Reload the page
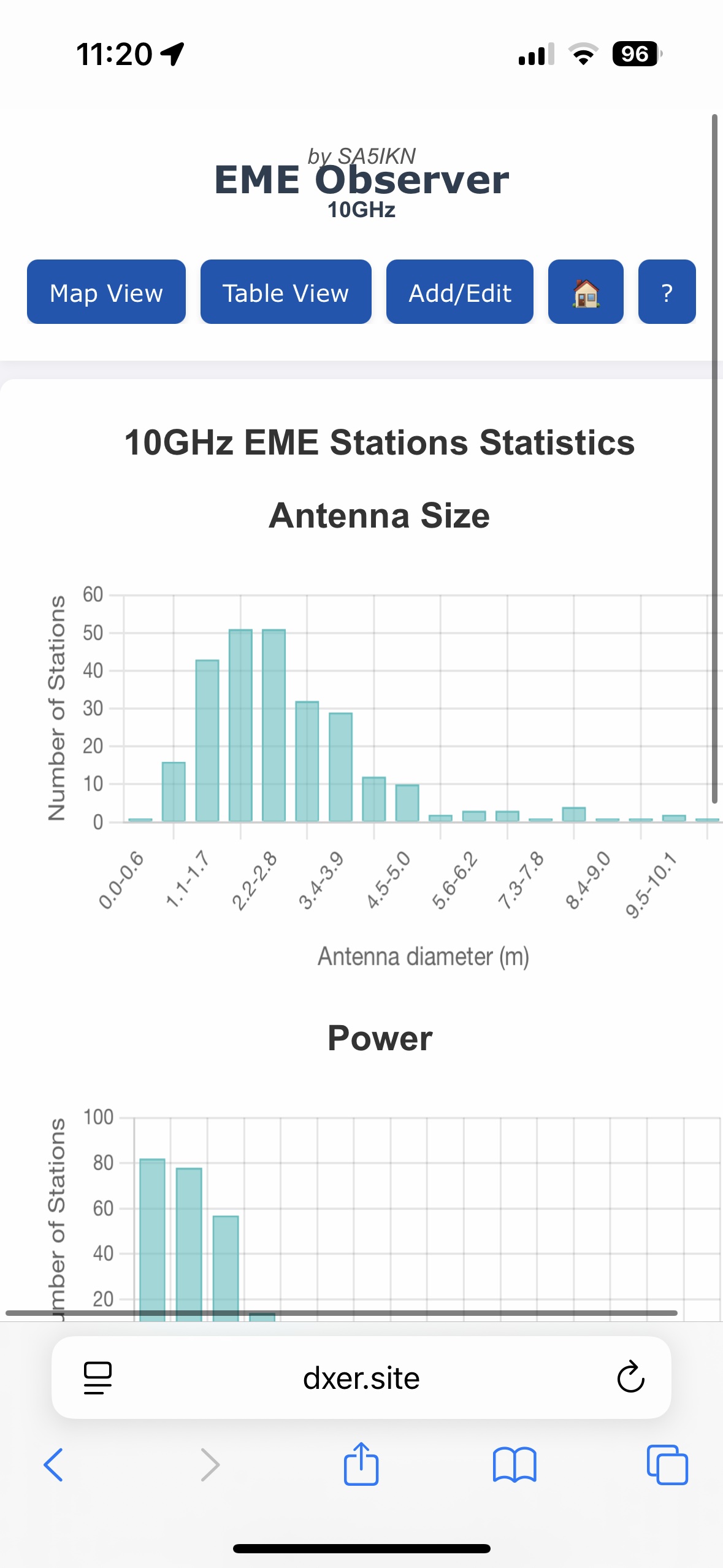The height and width of the screenshot is (1568, 723). (630, 1378)
